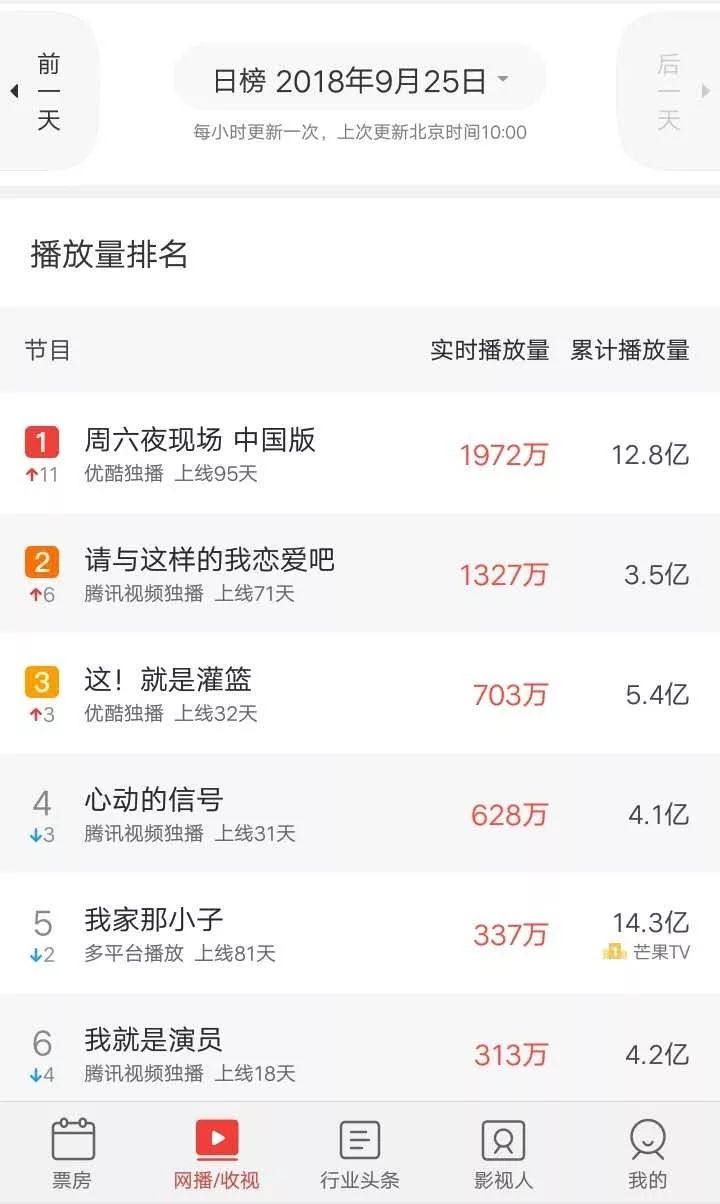Open the 行业头条 tab

(360, 1154)
